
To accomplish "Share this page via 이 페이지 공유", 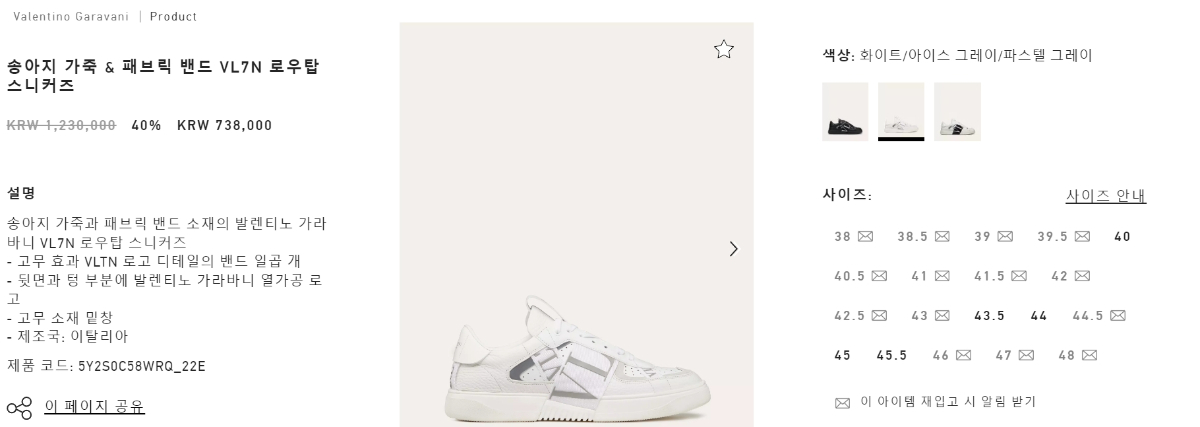I will [94, 407].
